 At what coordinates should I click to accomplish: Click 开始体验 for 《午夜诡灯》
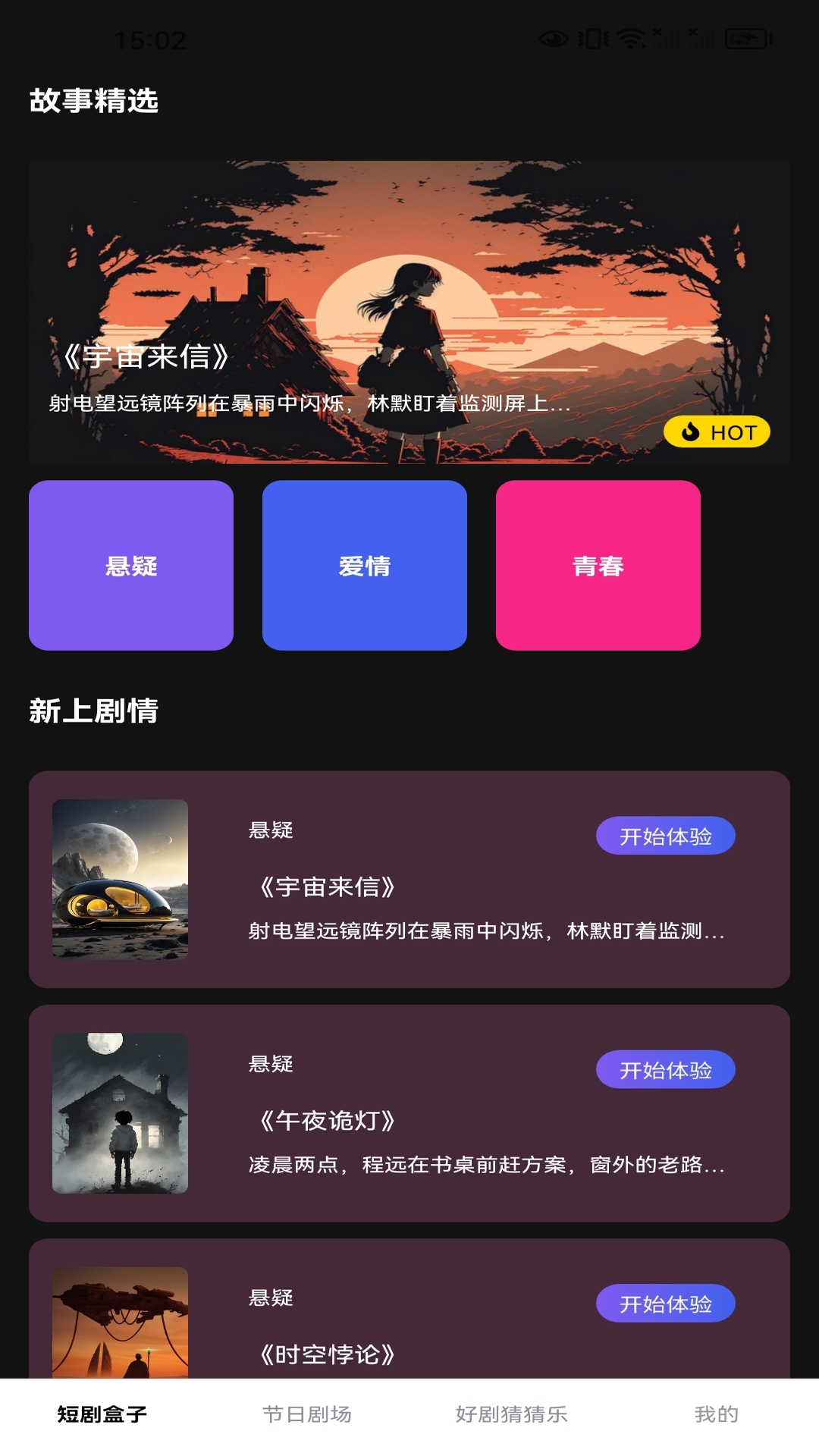tap(666, 1070)
